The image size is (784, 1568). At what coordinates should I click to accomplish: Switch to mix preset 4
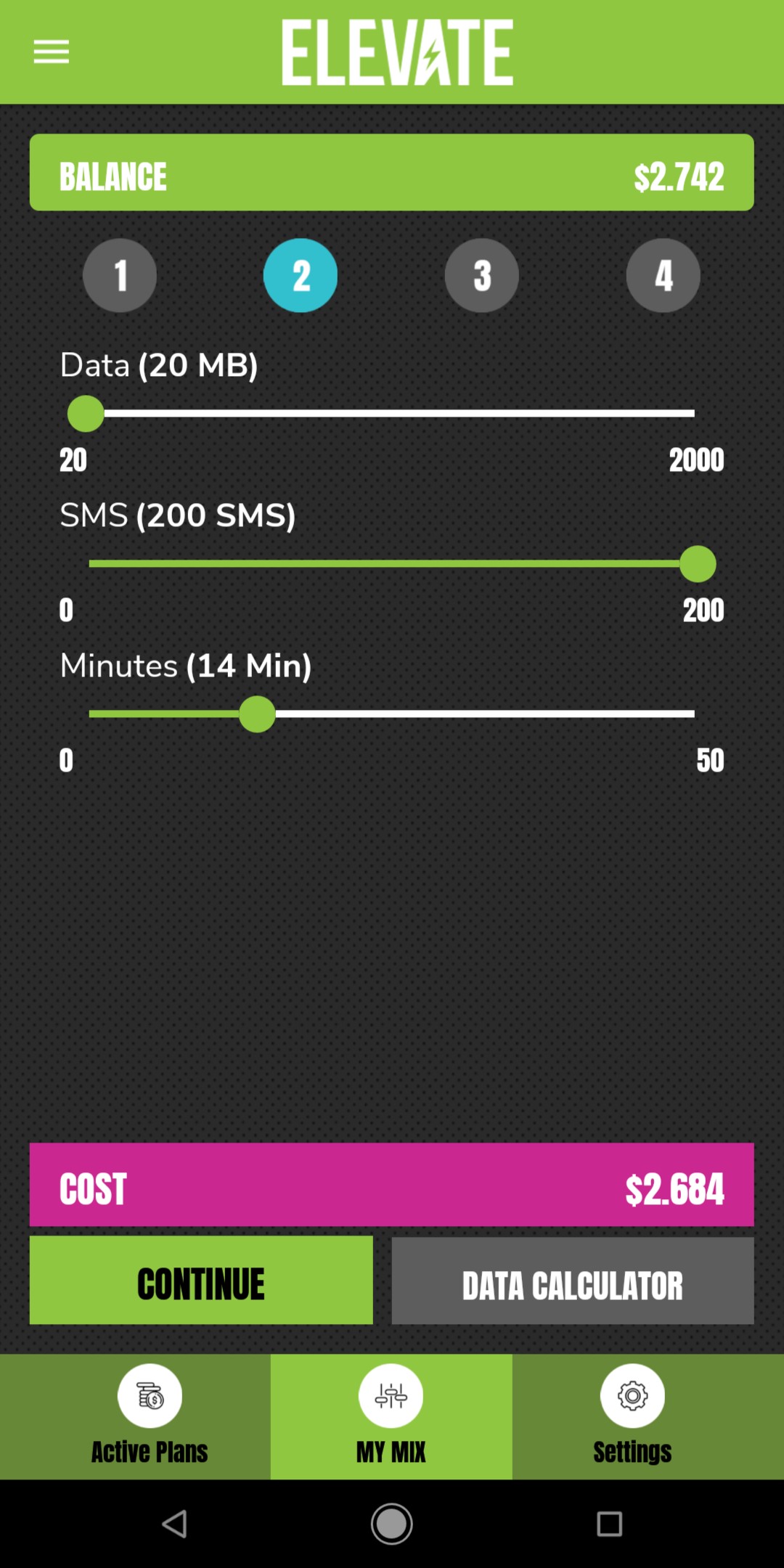[x=663, y=275]
